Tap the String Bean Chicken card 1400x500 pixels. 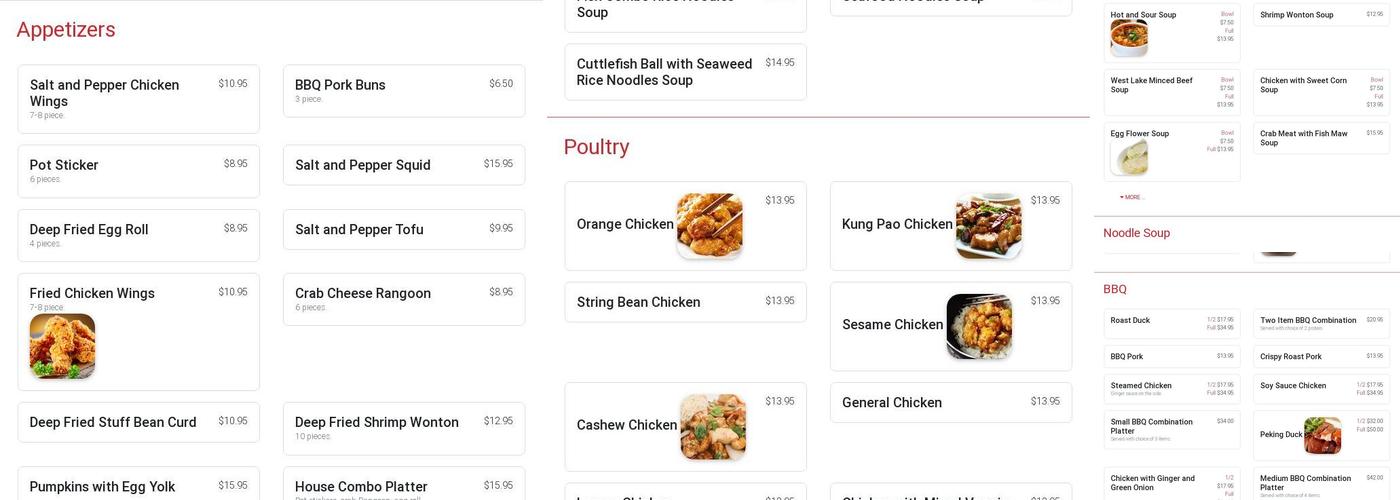coord(685,302)
